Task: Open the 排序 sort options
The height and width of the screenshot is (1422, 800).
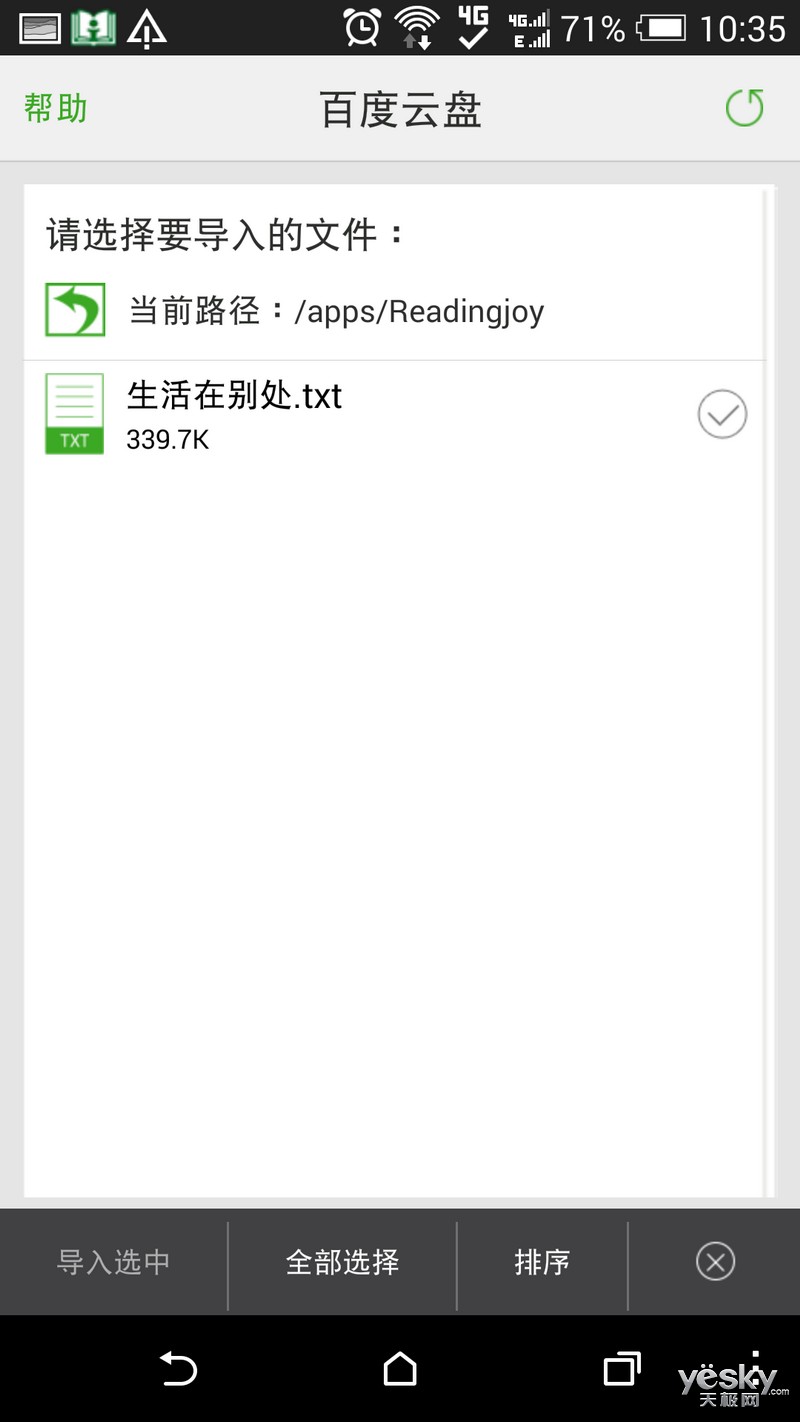Action: [542, 1262]
